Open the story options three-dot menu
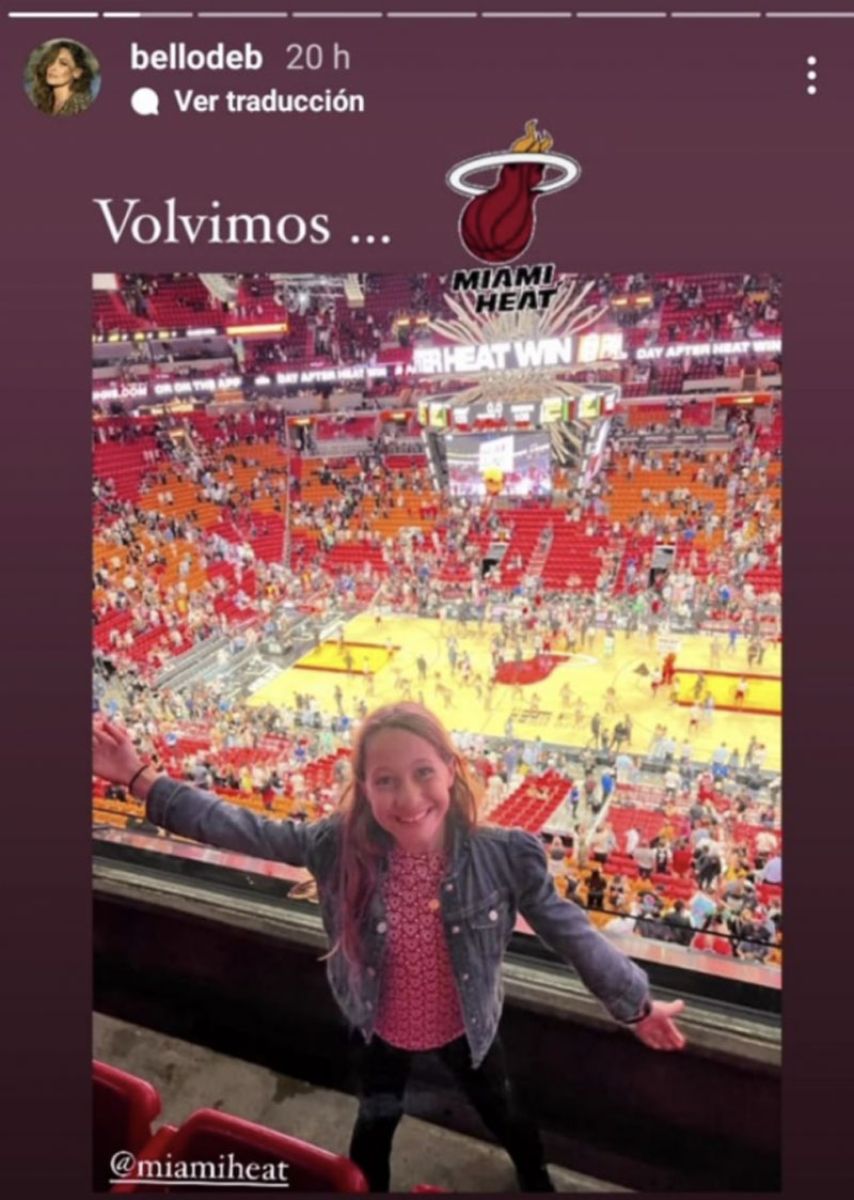The width and height of the screenshot is (854, 1200). pyautogui.click(x=811, y=76)
